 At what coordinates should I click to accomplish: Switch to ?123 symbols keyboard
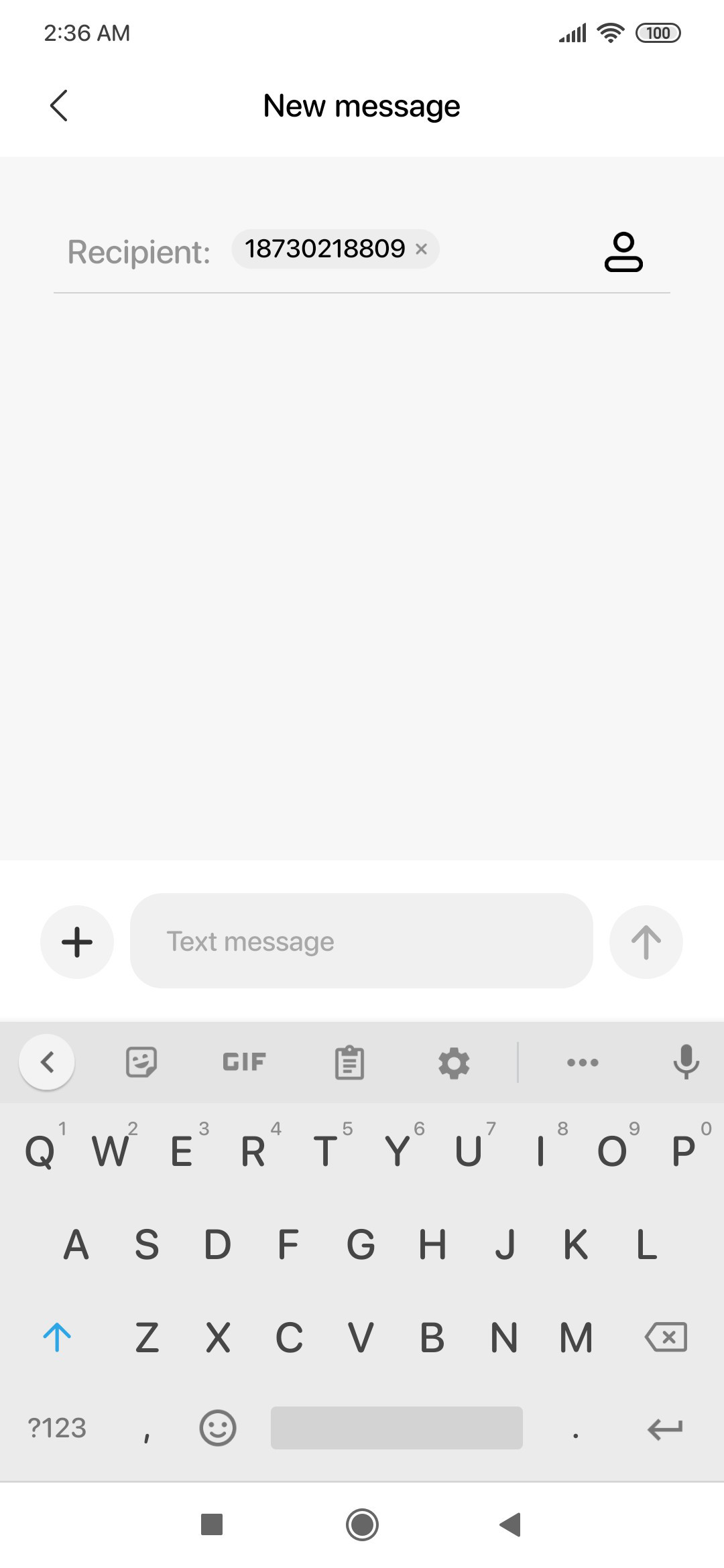(57, 1428)
